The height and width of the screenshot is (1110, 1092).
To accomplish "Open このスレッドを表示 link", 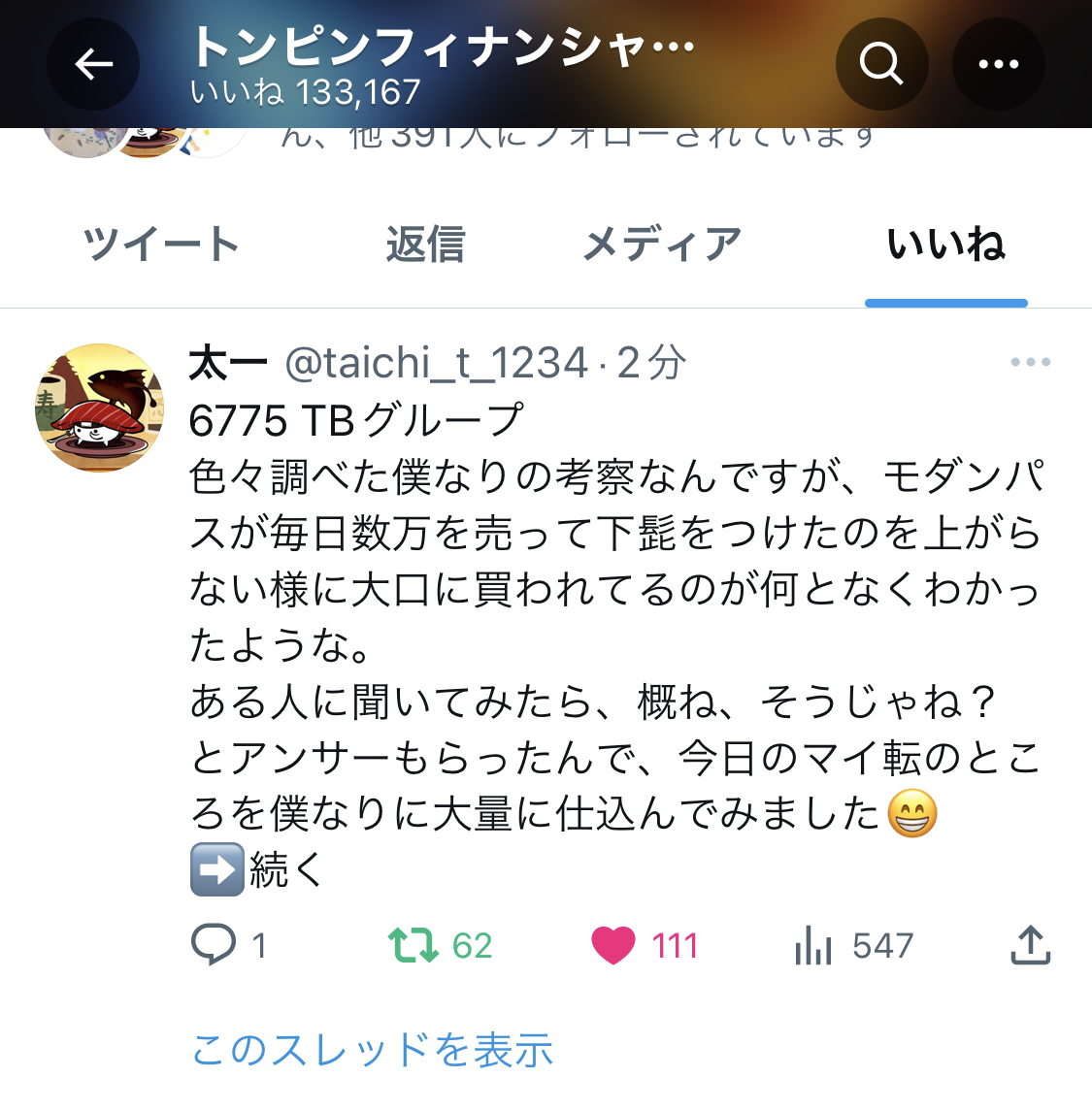I will (x=374, y=1050).
